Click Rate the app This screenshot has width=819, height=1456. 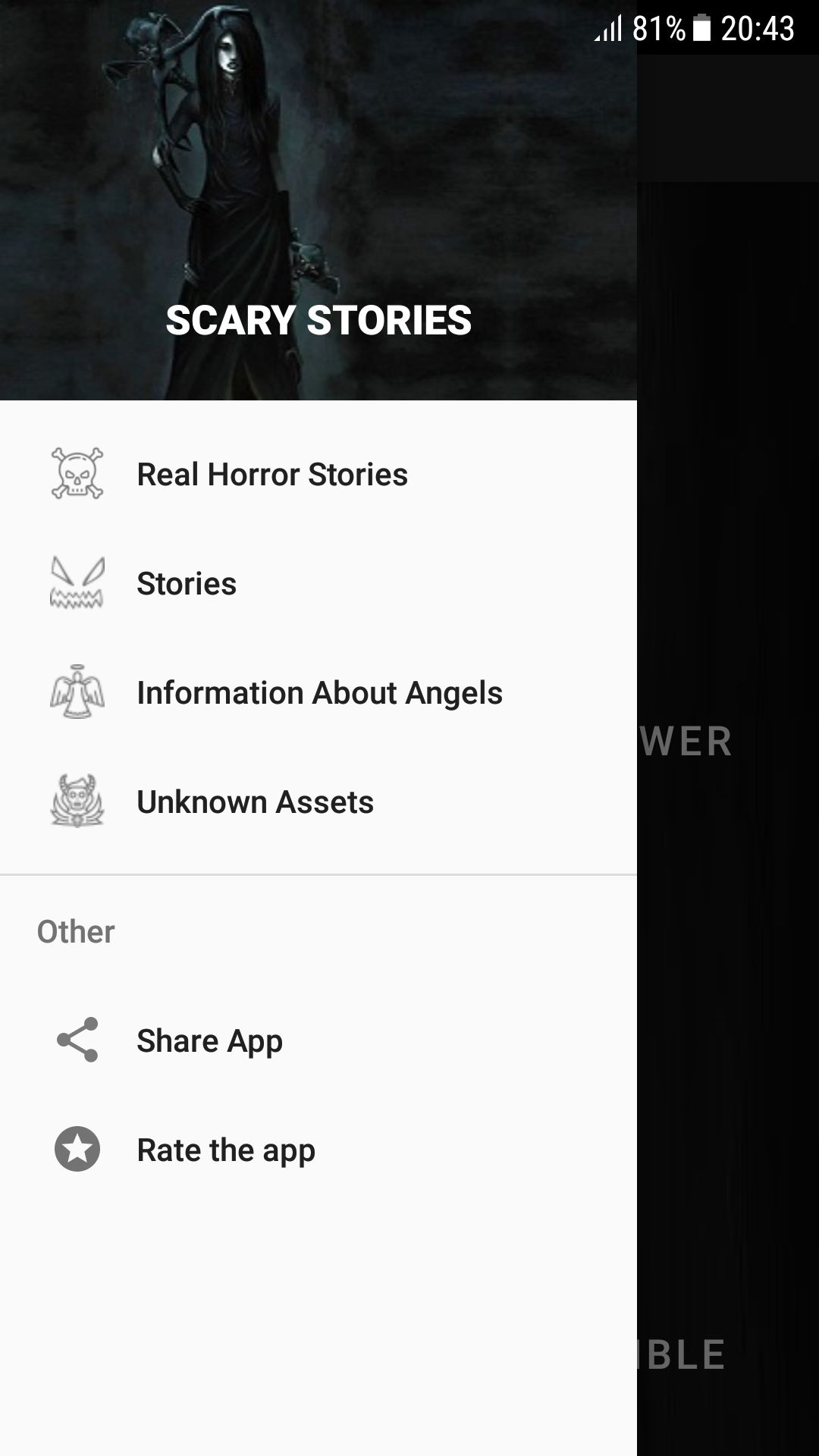[x=225, y=1150]
